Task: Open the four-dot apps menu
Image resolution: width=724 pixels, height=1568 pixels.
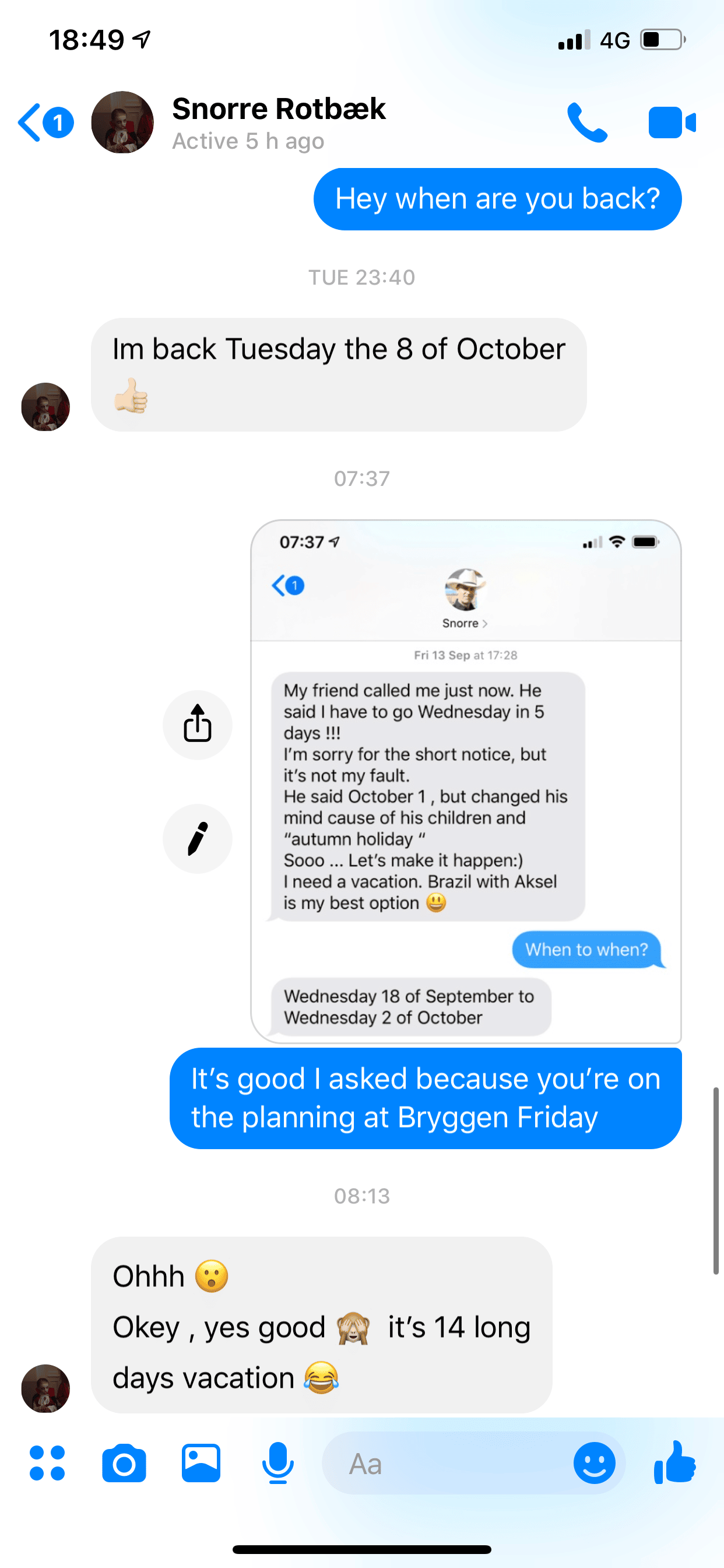Action: click(x=47, y=1462)
